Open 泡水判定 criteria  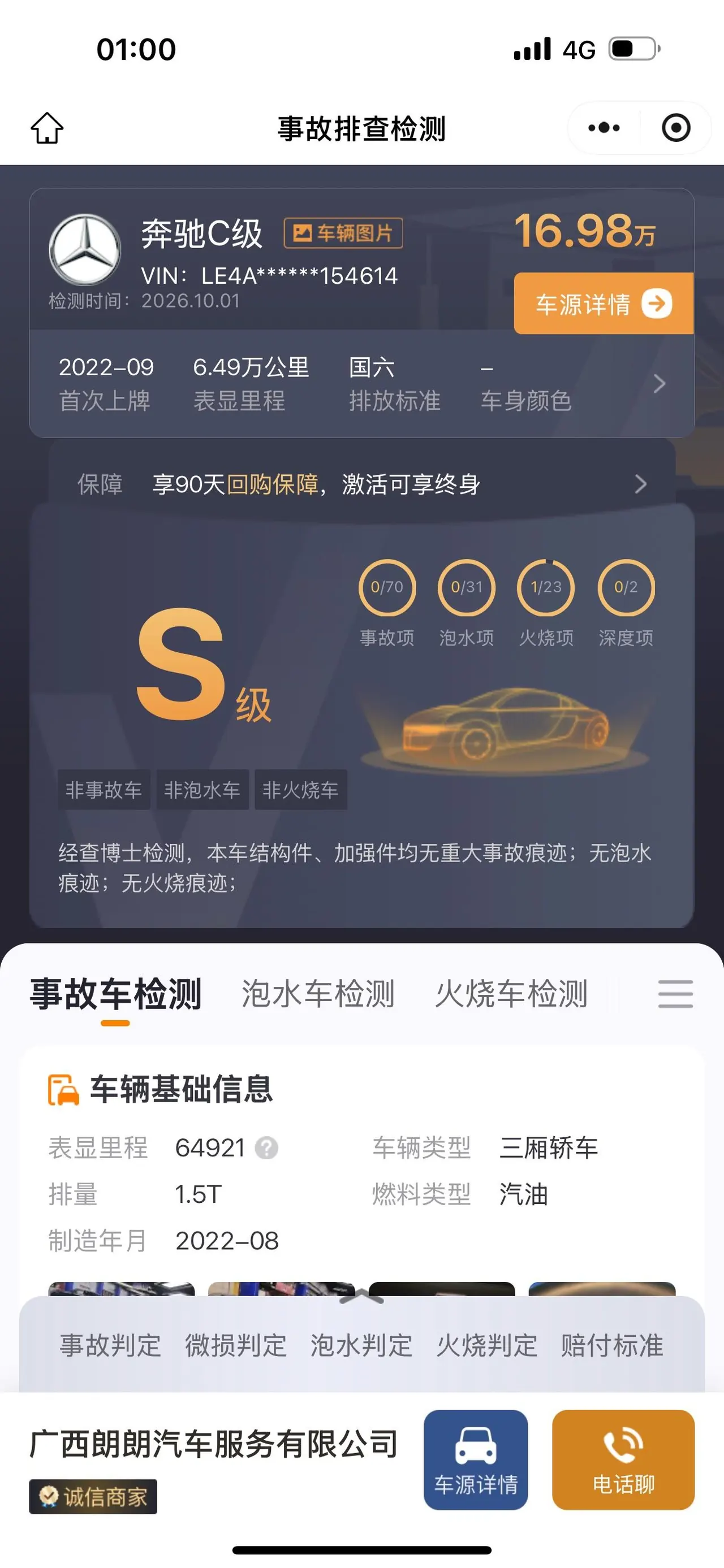tap(361, 1345)
